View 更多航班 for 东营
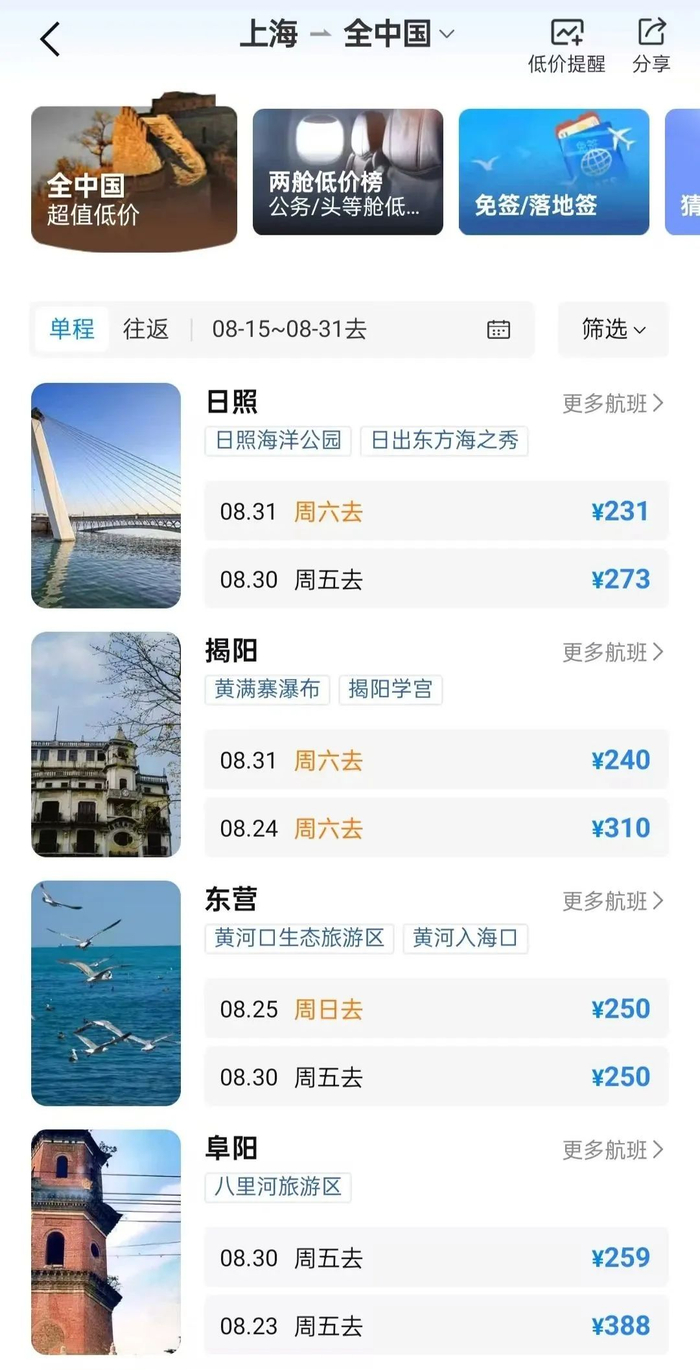Image resolution: width=700 pixels, height=1370 pixels. (x=612, y=902)
